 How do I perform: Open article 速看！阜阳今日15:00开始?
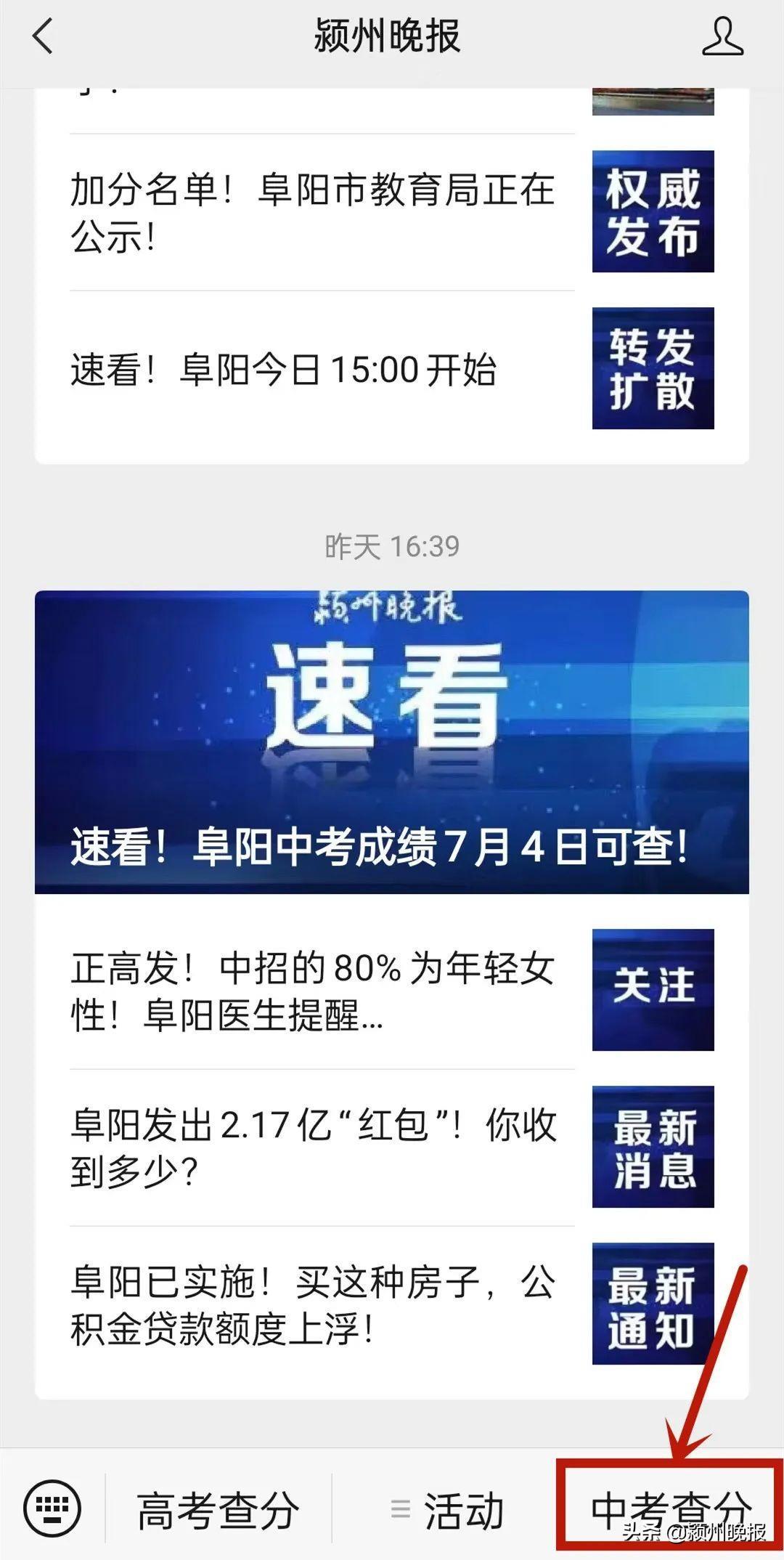[283, 369]
